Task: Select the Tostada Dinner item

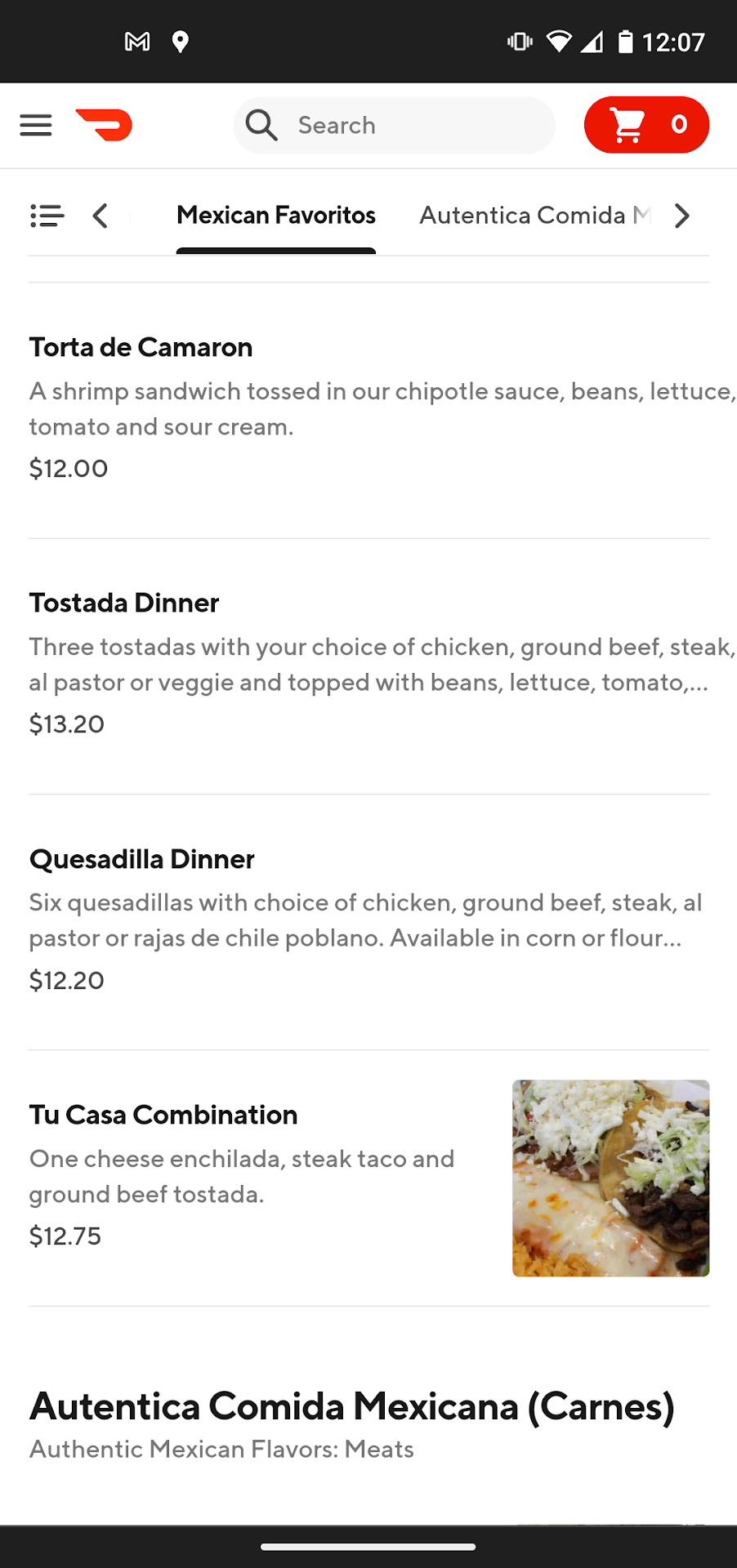Action: tap(368, 664)
